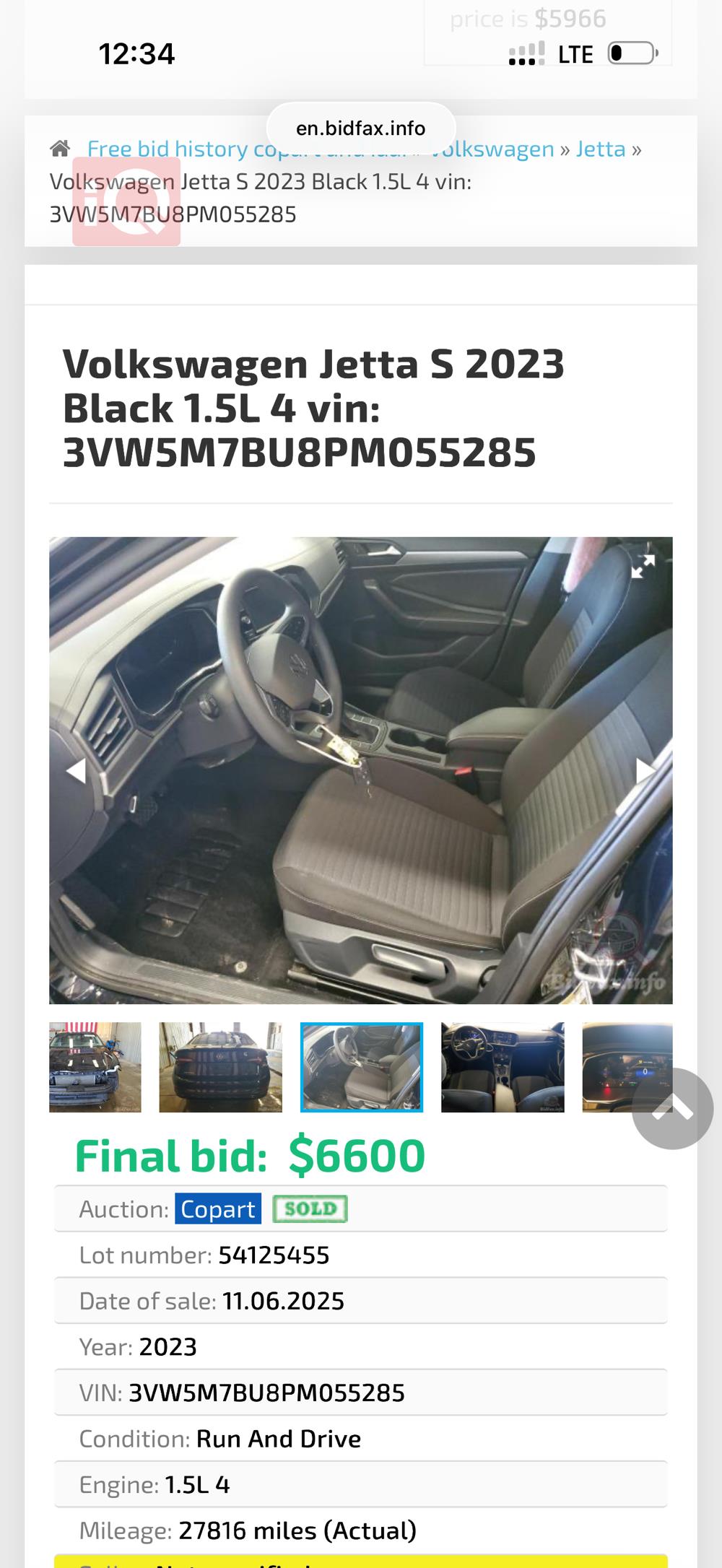Show the previous car photo
Viewport: 722px width, 1568px height.
[76, 770]
